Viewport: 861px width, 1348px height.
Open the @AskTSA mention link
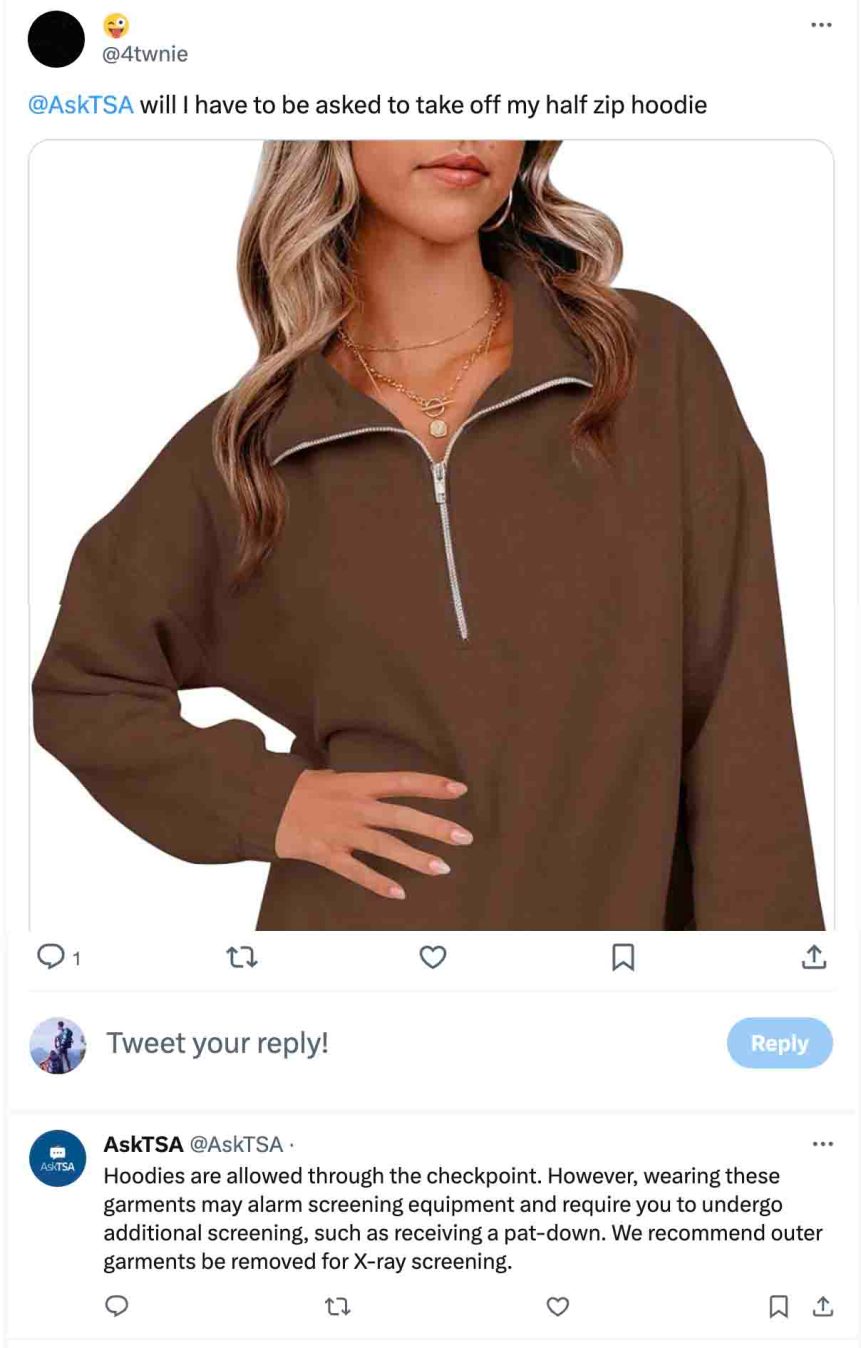pos(81,105)
